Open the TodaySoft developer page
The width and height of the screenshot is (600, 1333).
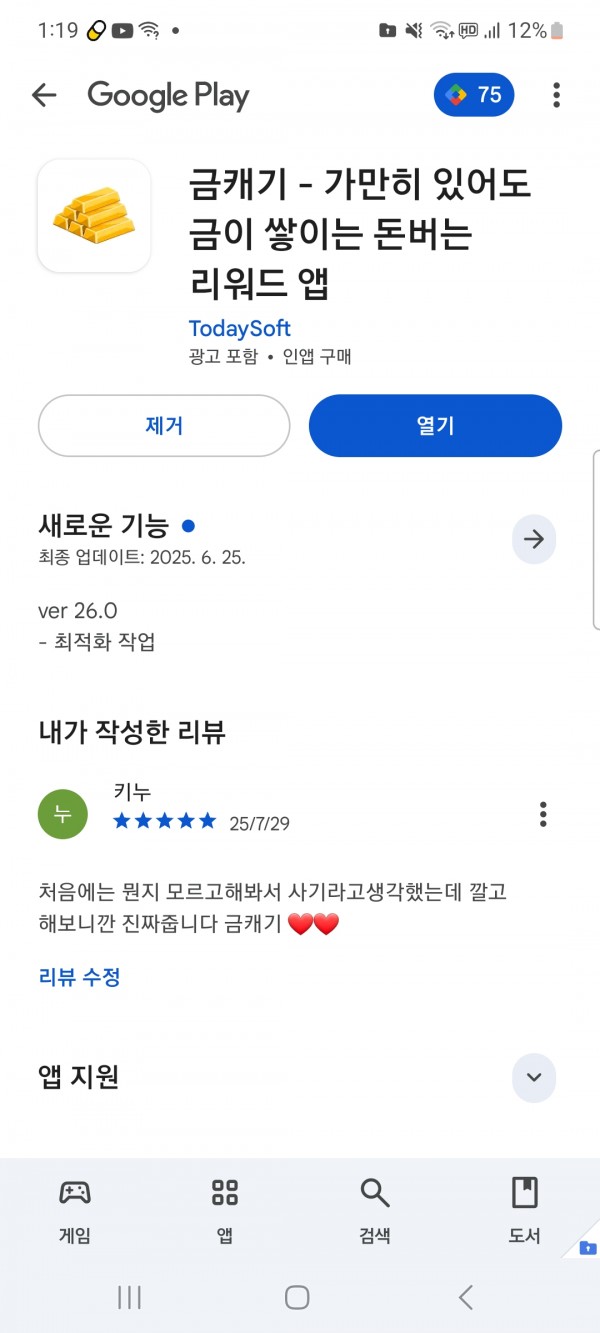239,328
